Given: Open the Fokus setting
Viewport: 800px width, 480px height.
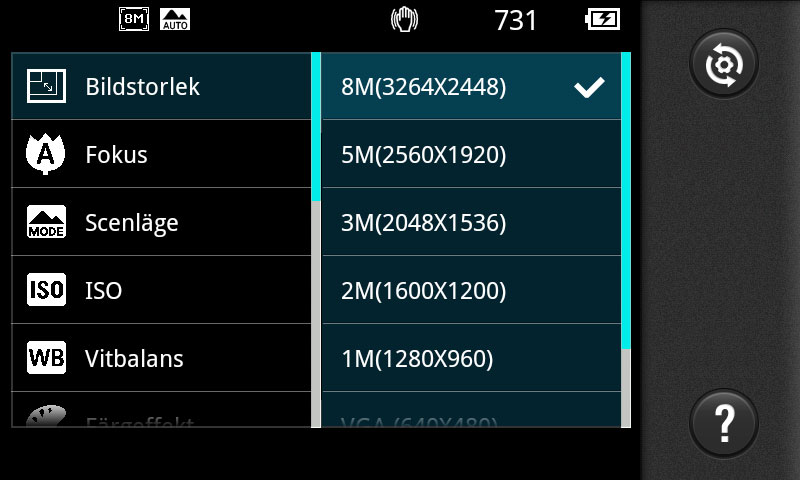Looking at the screenshot, I should (160, 155).
